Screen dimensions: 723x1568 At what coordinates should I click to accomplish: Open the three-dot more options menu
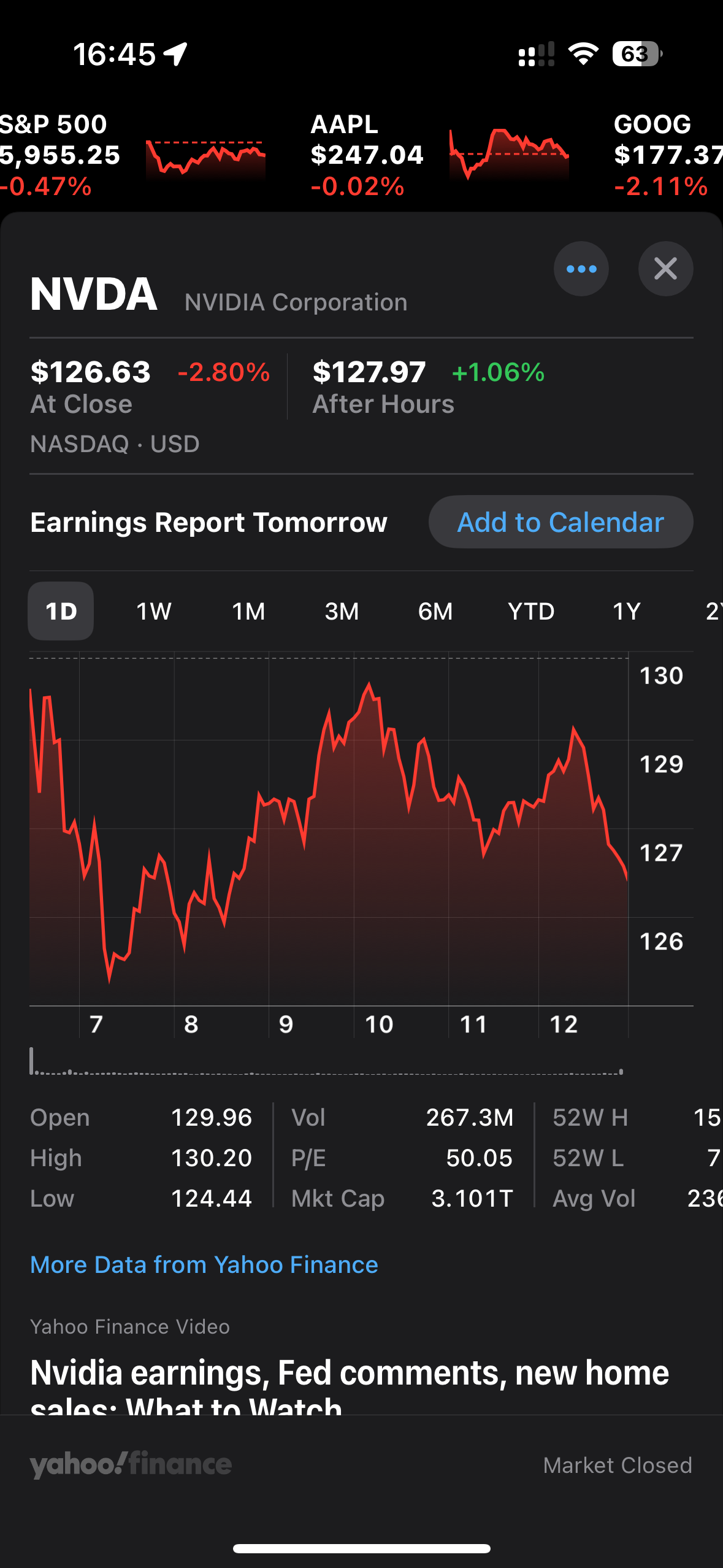click(x=581, y=269)
